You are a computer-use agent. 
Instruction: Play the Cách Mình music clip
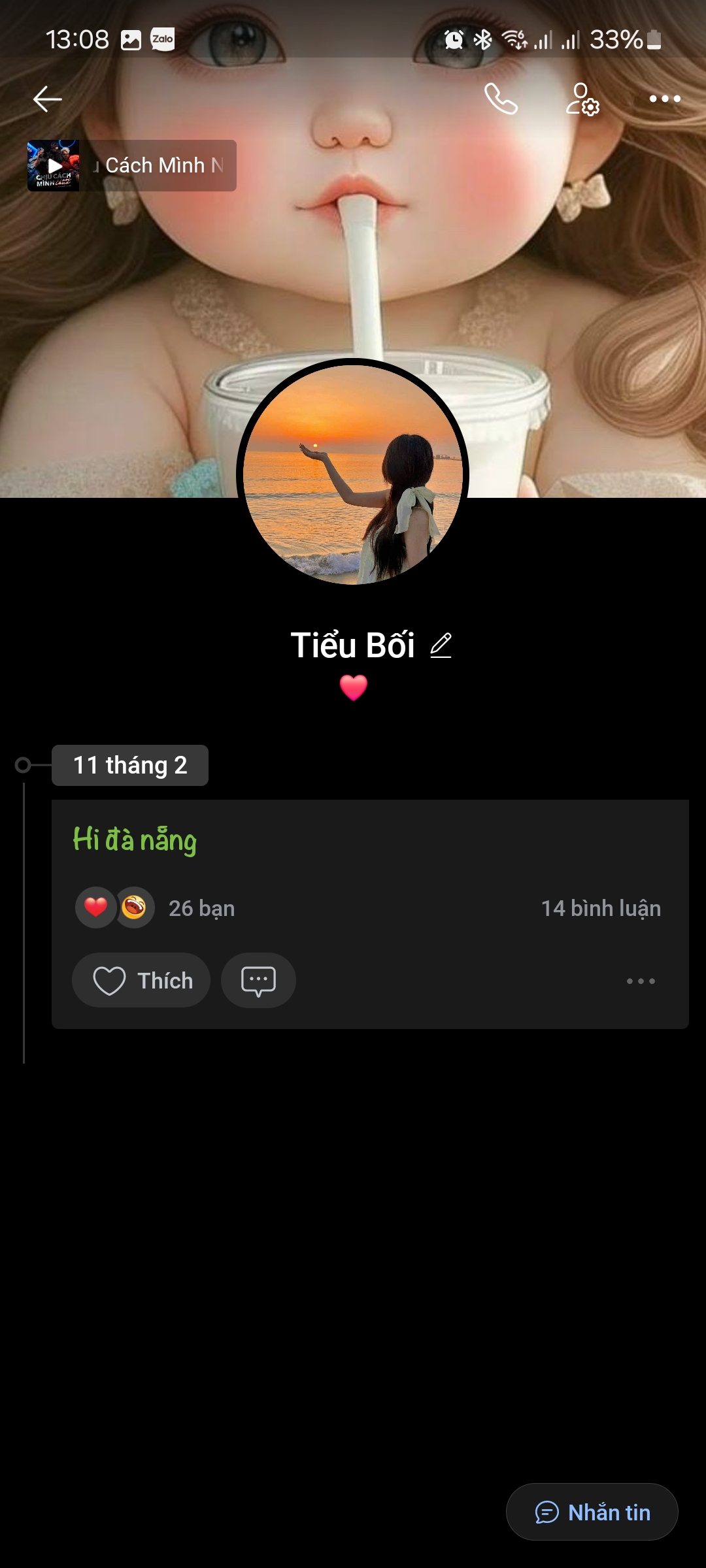point(54,166)
